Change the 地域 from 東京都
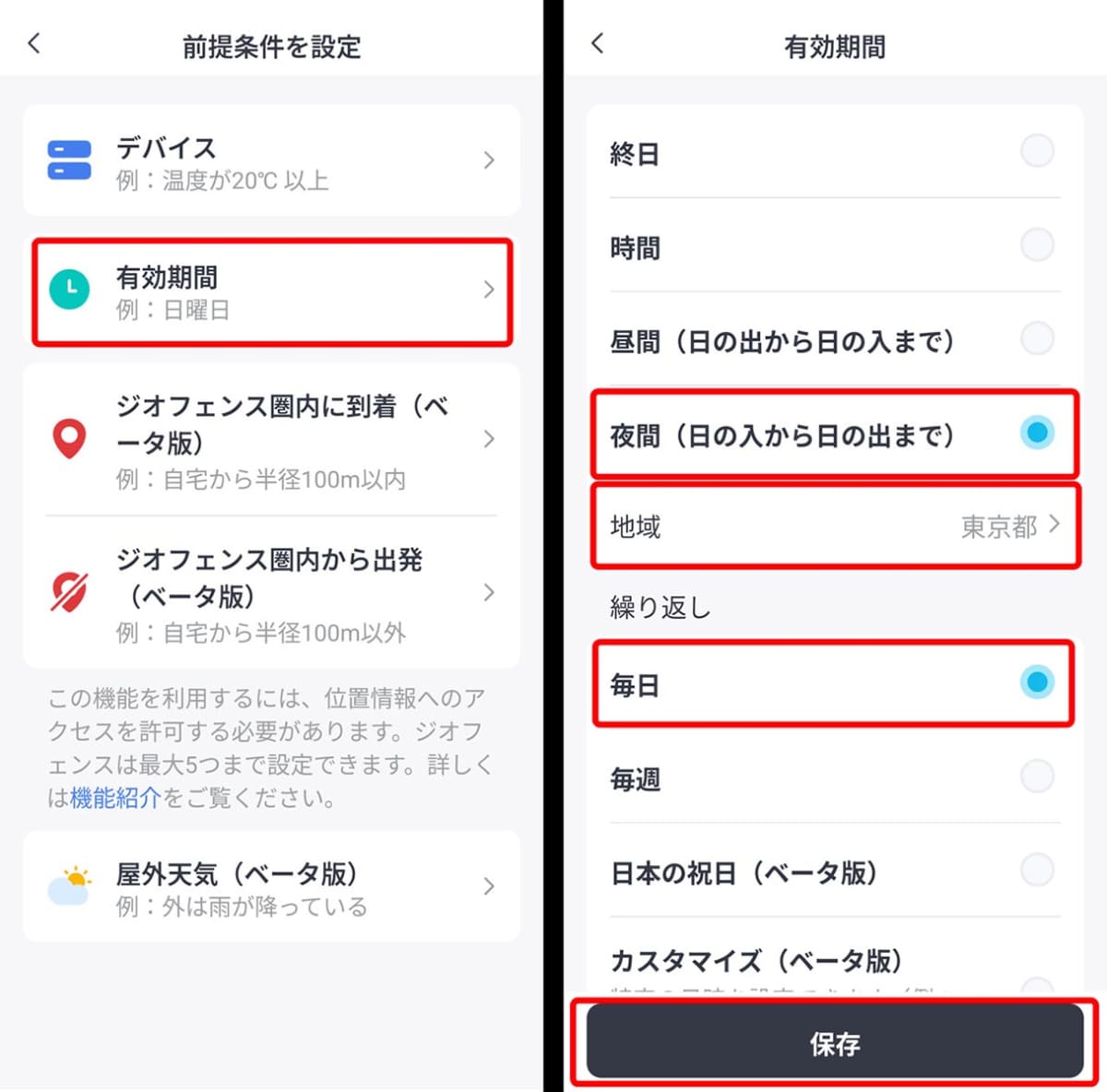The width and height of the screenshot is (1107, 1092). tap(834, 527)
